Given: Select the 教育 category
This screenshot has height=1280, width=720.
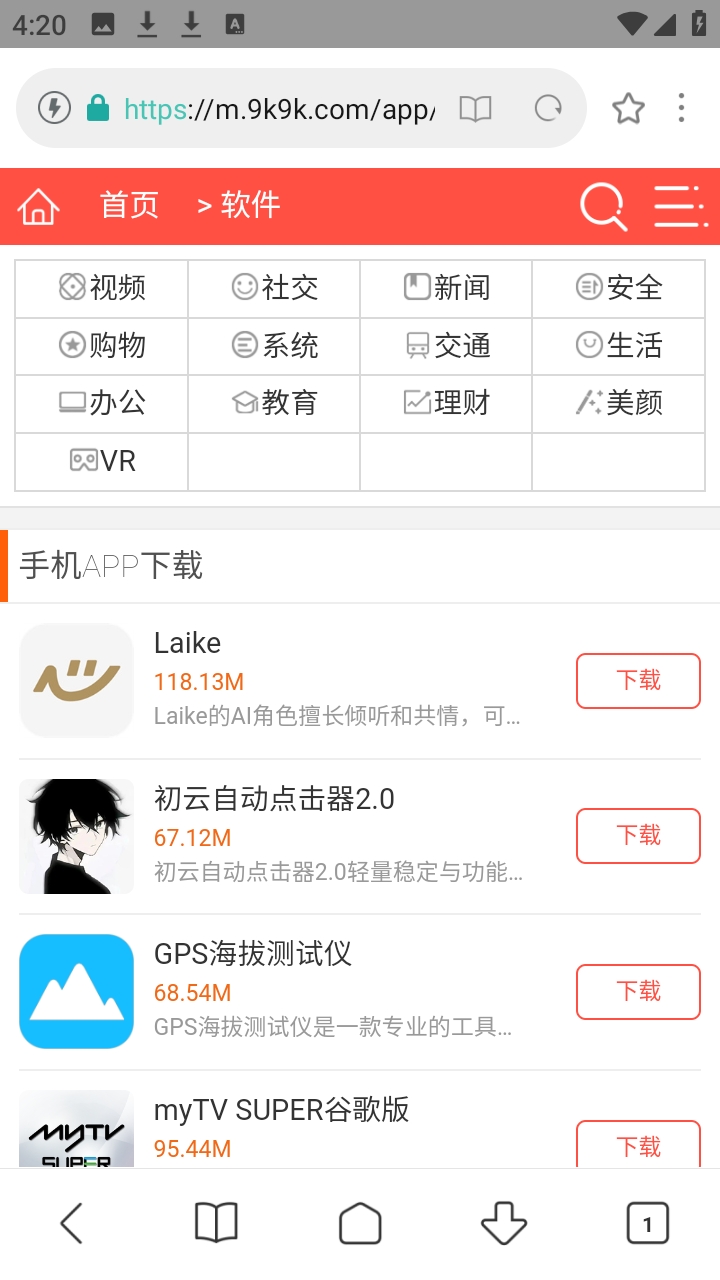Looking at the screenshot, I should click(274, 403).
